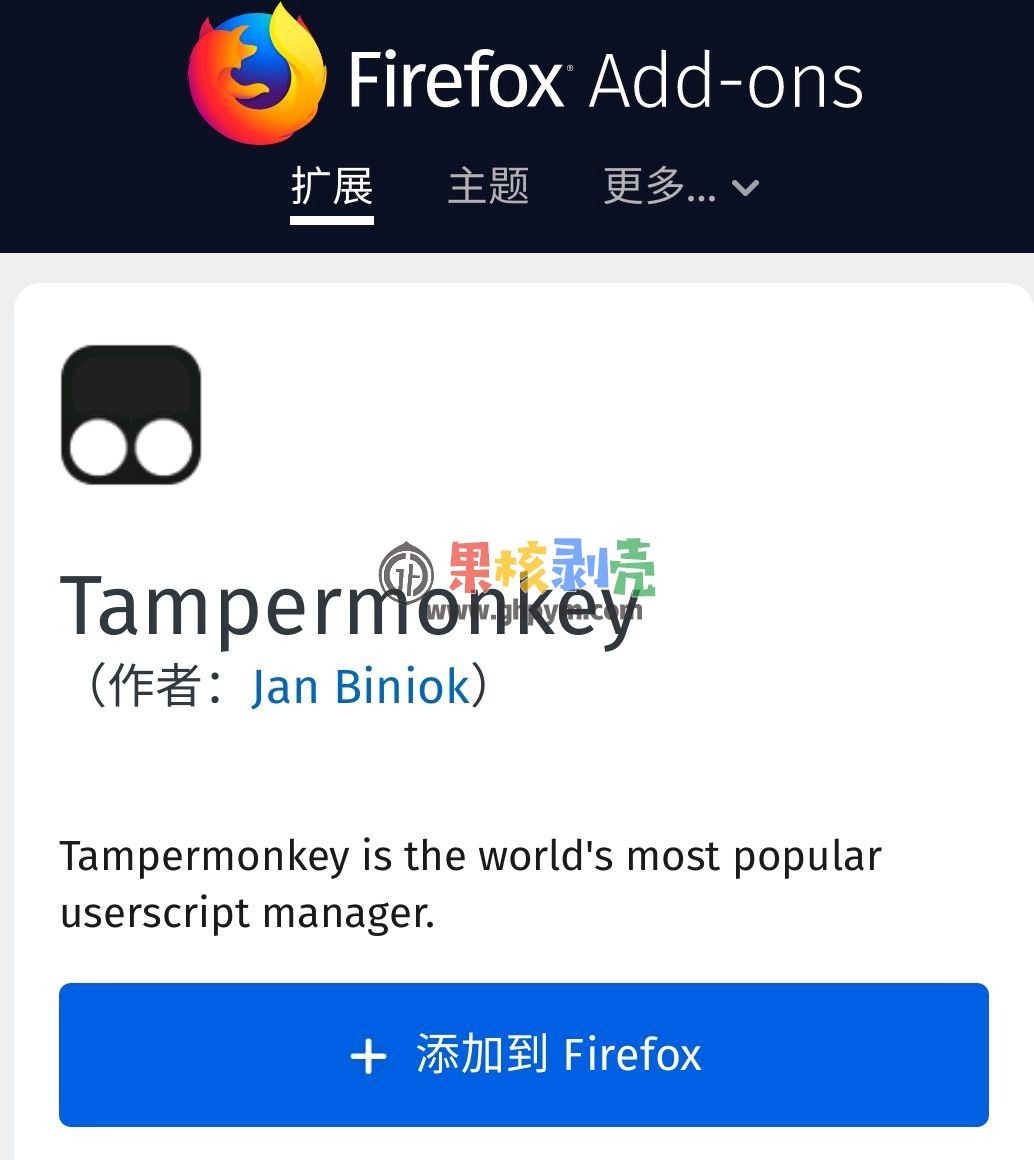The height and width of the screenshot is (1160, 1034).
Task: Tap 添加到 Firefox button
Action: point(524,1055)
